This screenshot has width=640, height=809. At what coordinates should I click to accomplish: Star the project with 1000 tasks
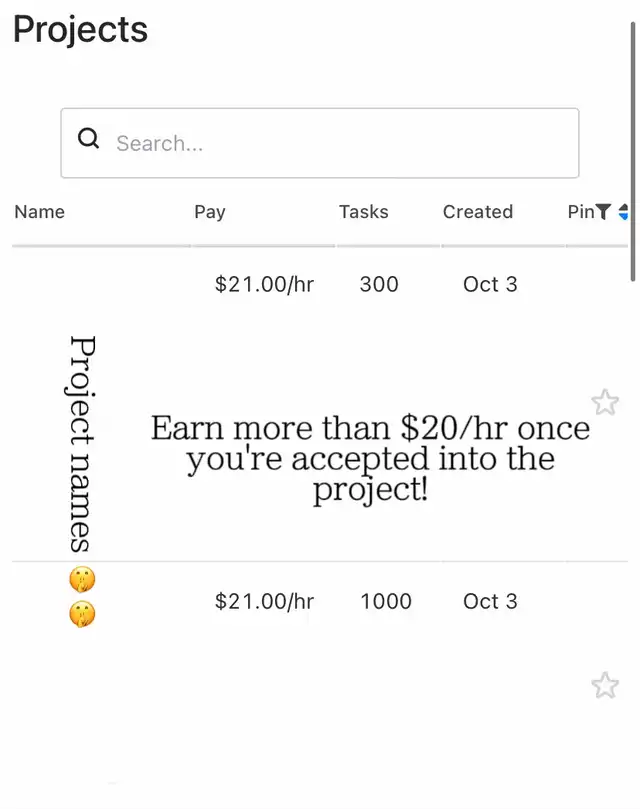pos(604,686)
